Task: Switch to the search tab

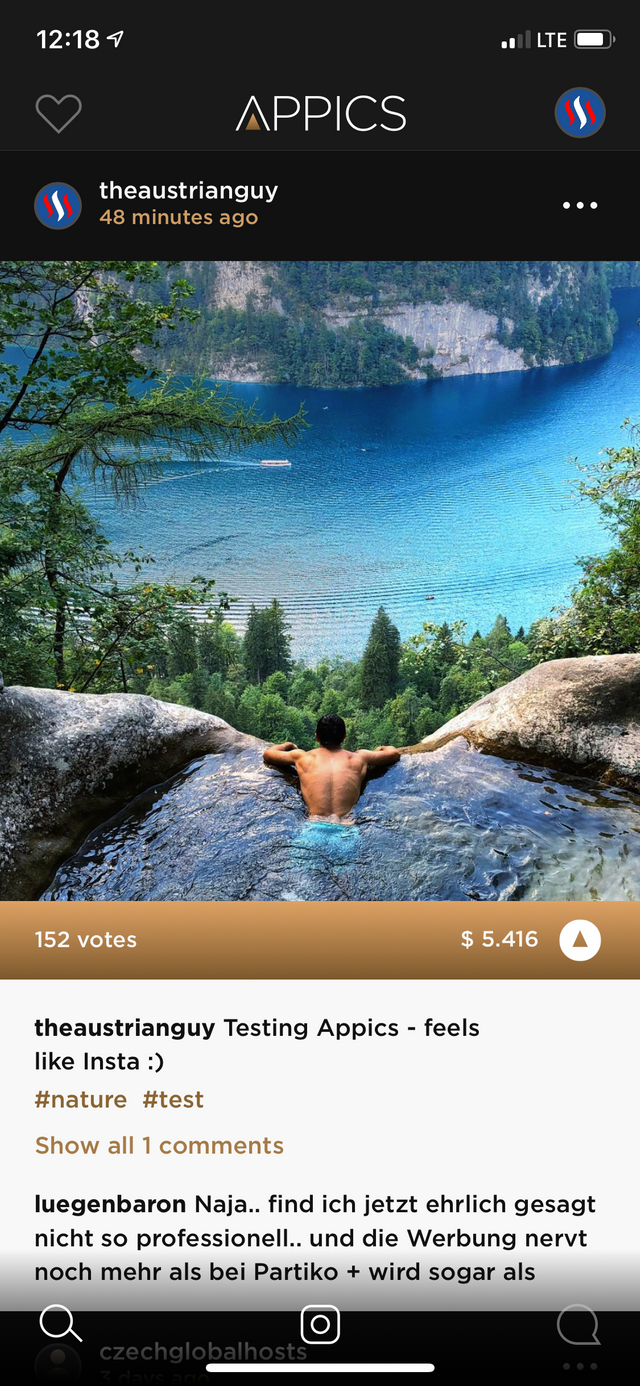Action: pyautogui.click(x=60, y=1324)
